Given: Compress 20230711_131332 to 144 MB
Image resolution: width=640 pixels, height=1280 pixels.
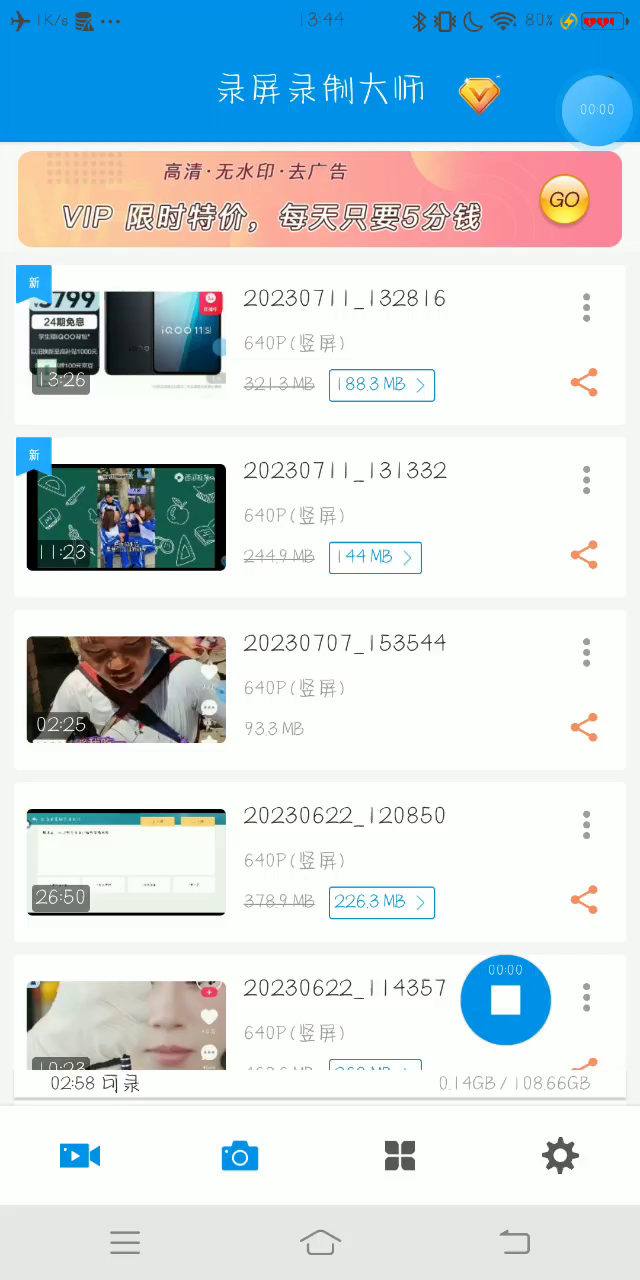Looking at the screenshot, I should pos(375,557).
